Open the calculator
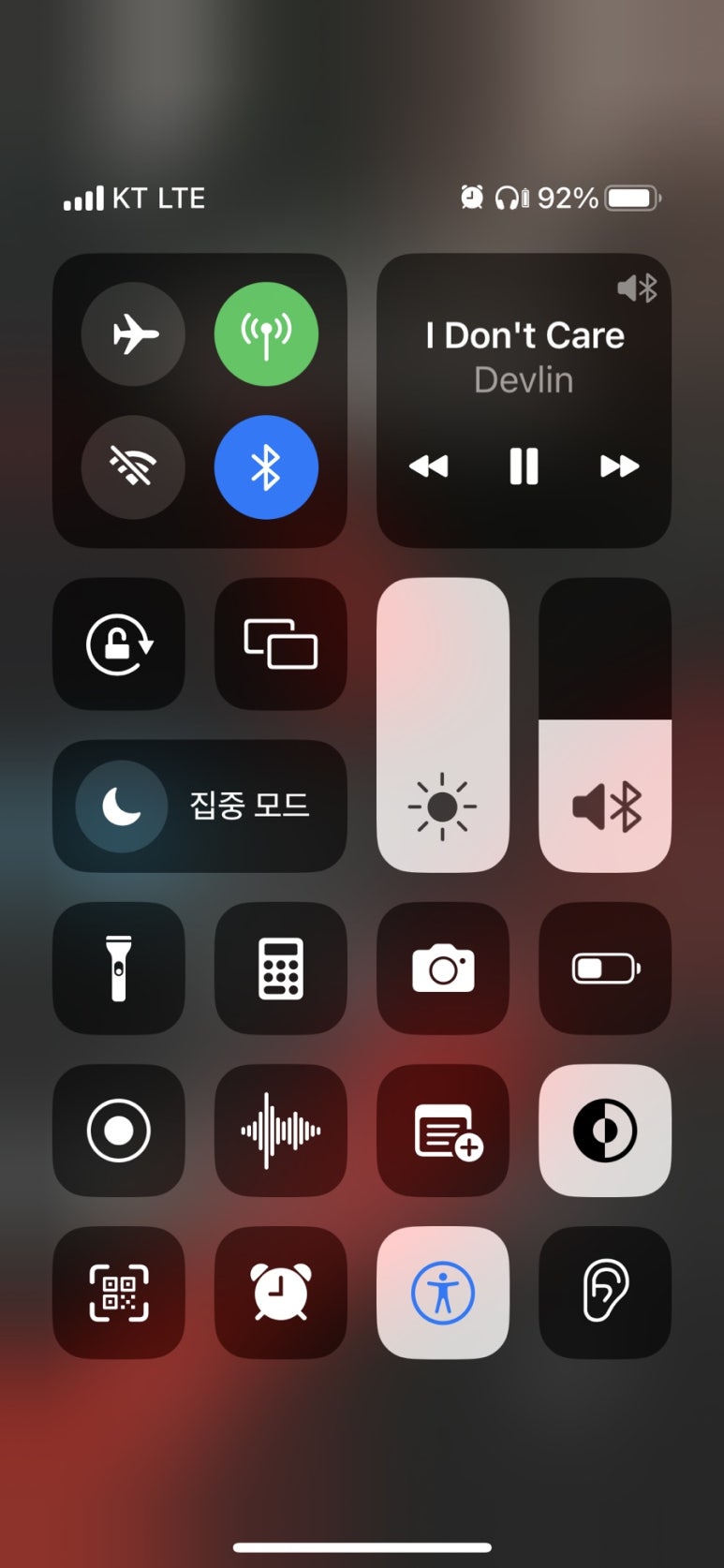 pos(280,968)
